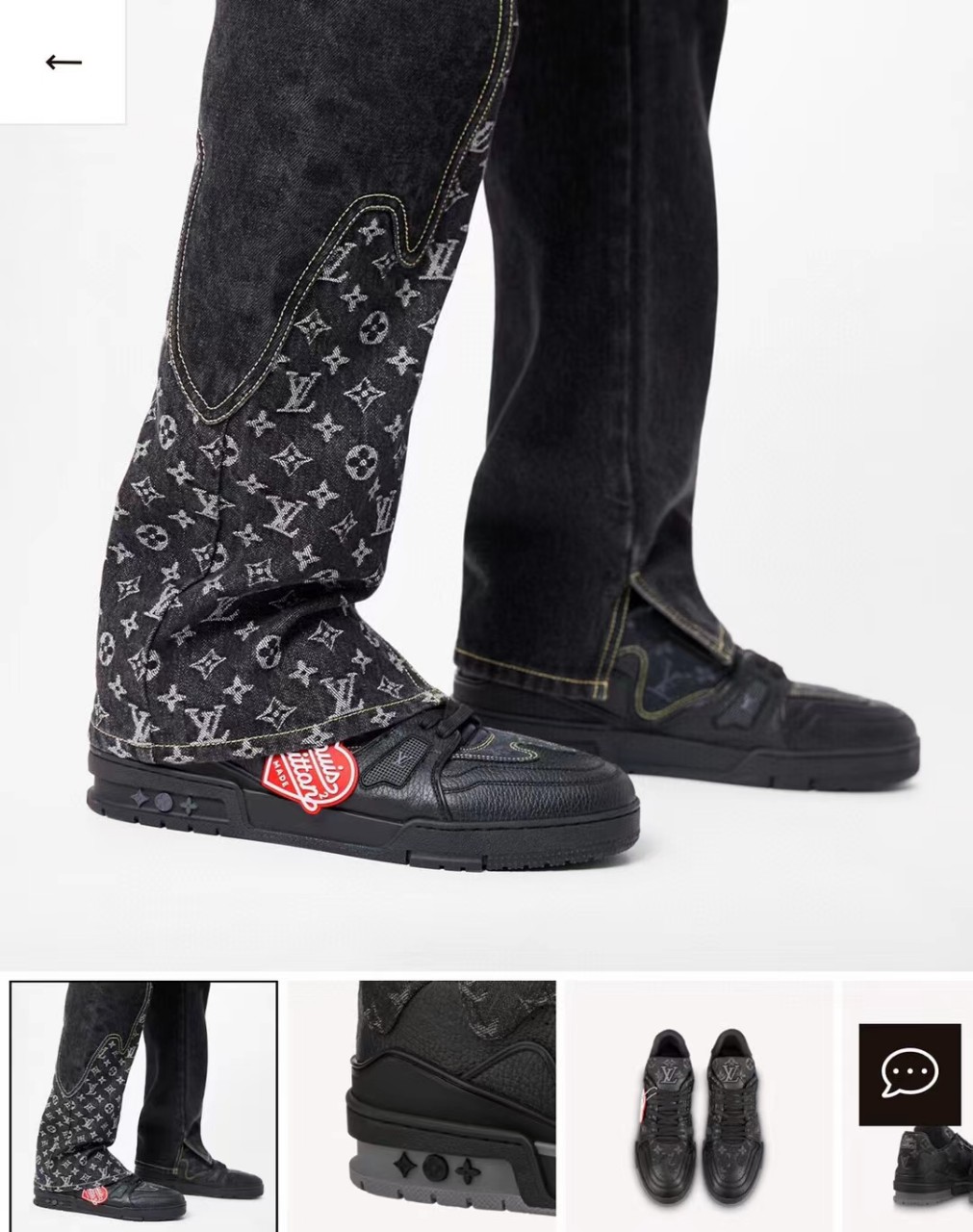Image resolution: width=973 pixels, height=1232 pixels.
Task: Select the top-view pair of sneakers thumbnail
Action: [698, 1101]
